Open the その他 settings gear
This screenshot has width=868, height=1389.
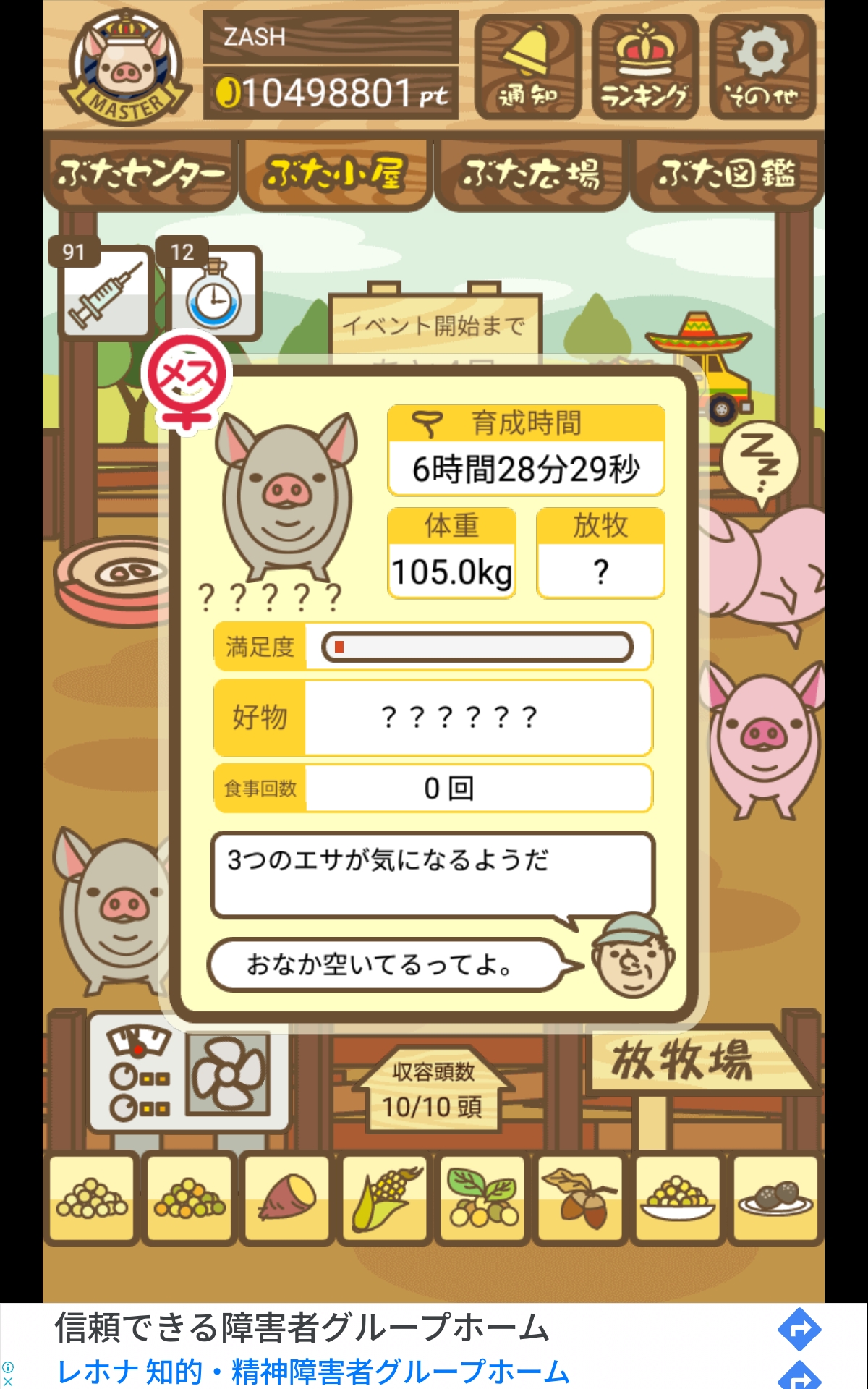[x=762, y=67]
